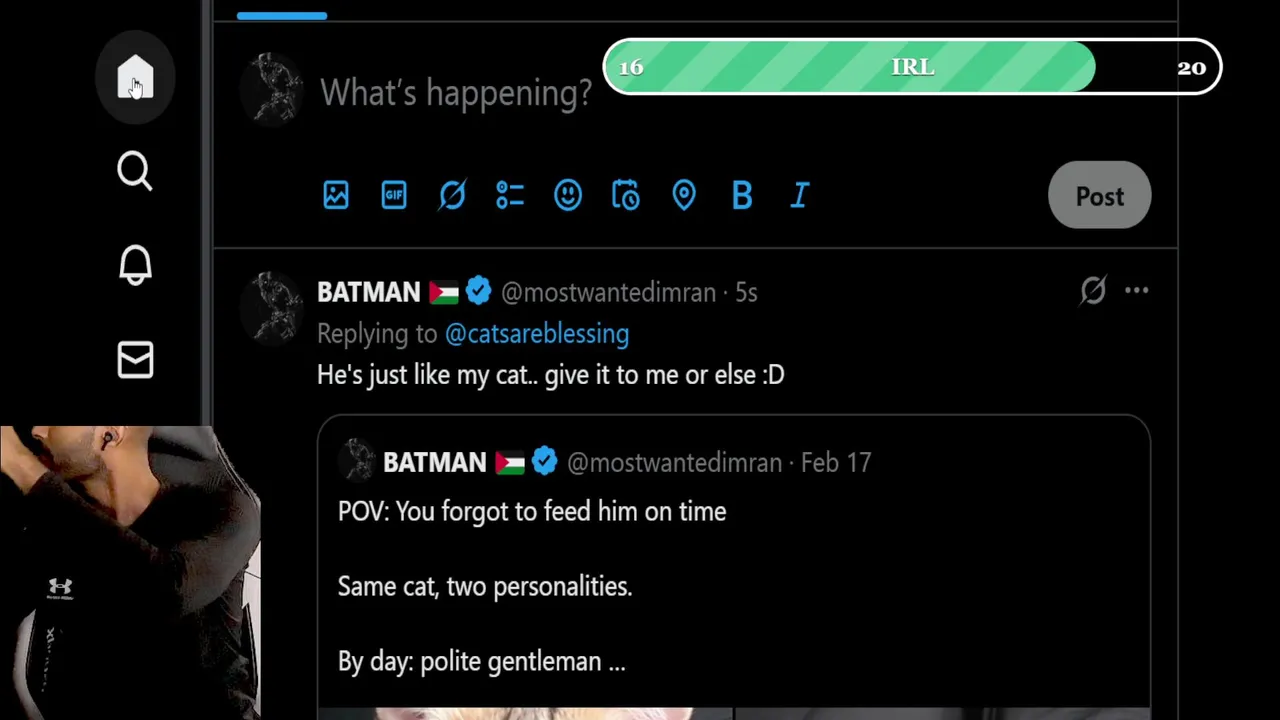
Task: Add a photo to the post
Action: point(336,195)
